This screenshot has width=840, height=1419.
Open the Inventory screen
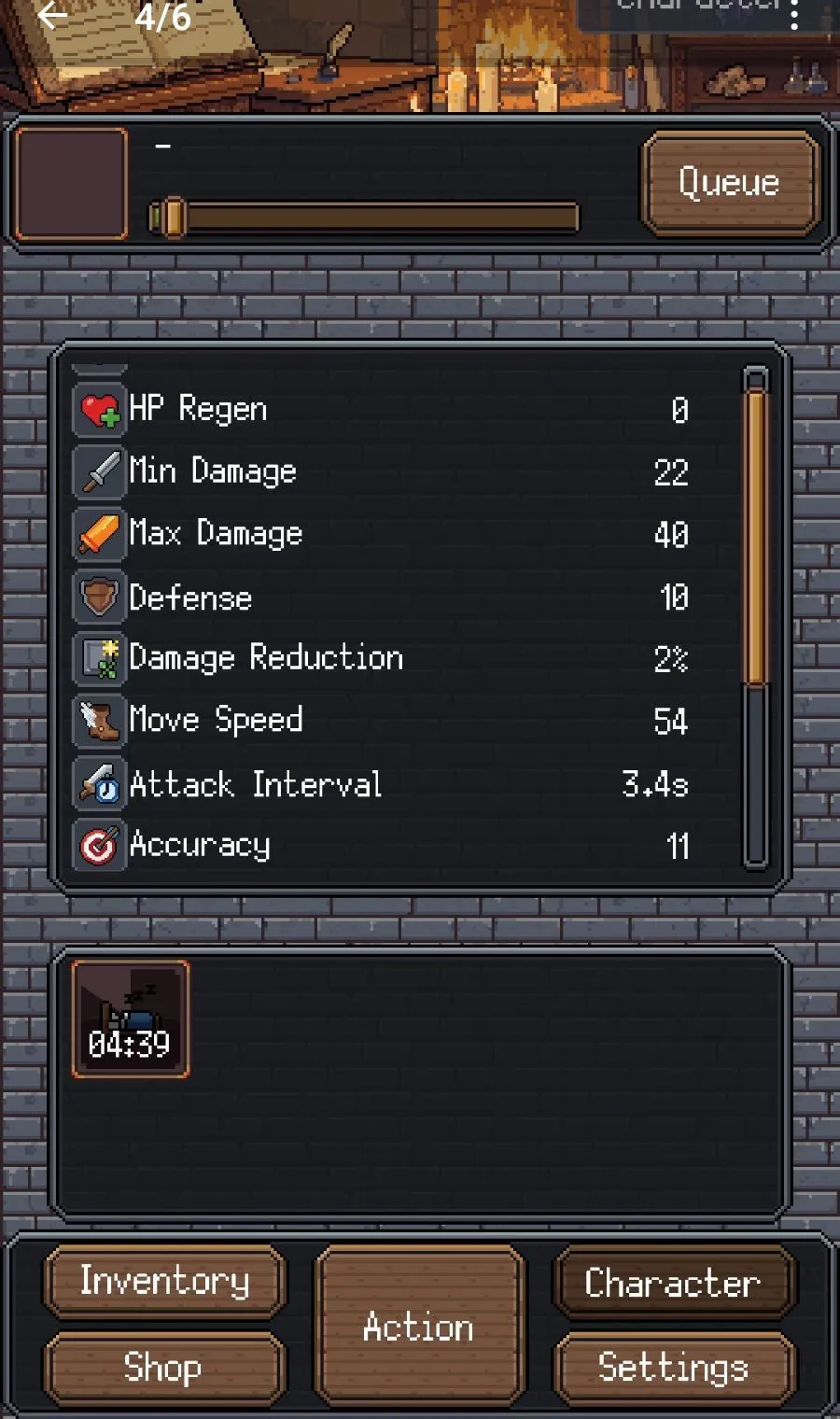pos(164,1282)
